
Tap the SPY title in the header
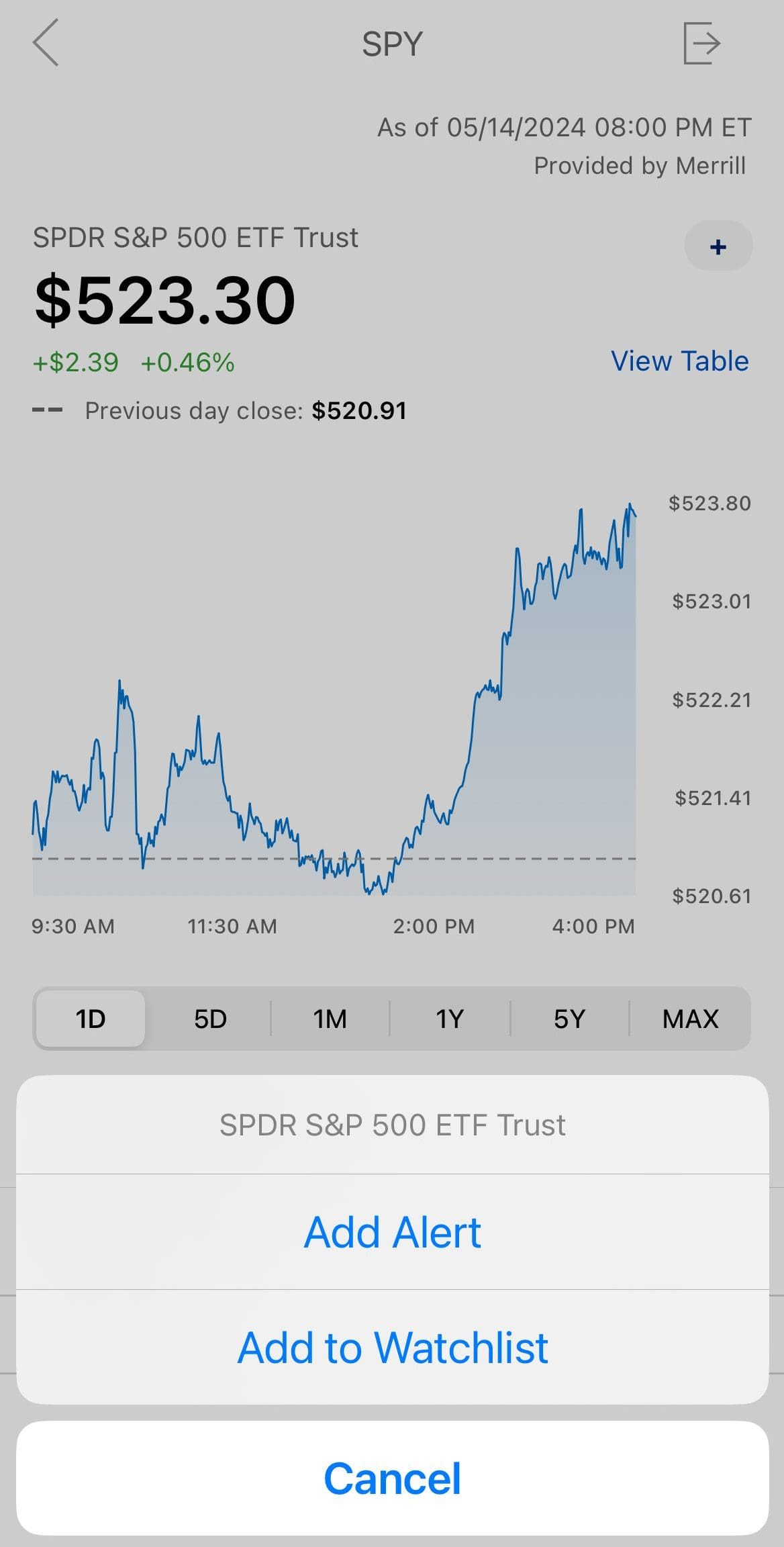[x=391, y=43]
